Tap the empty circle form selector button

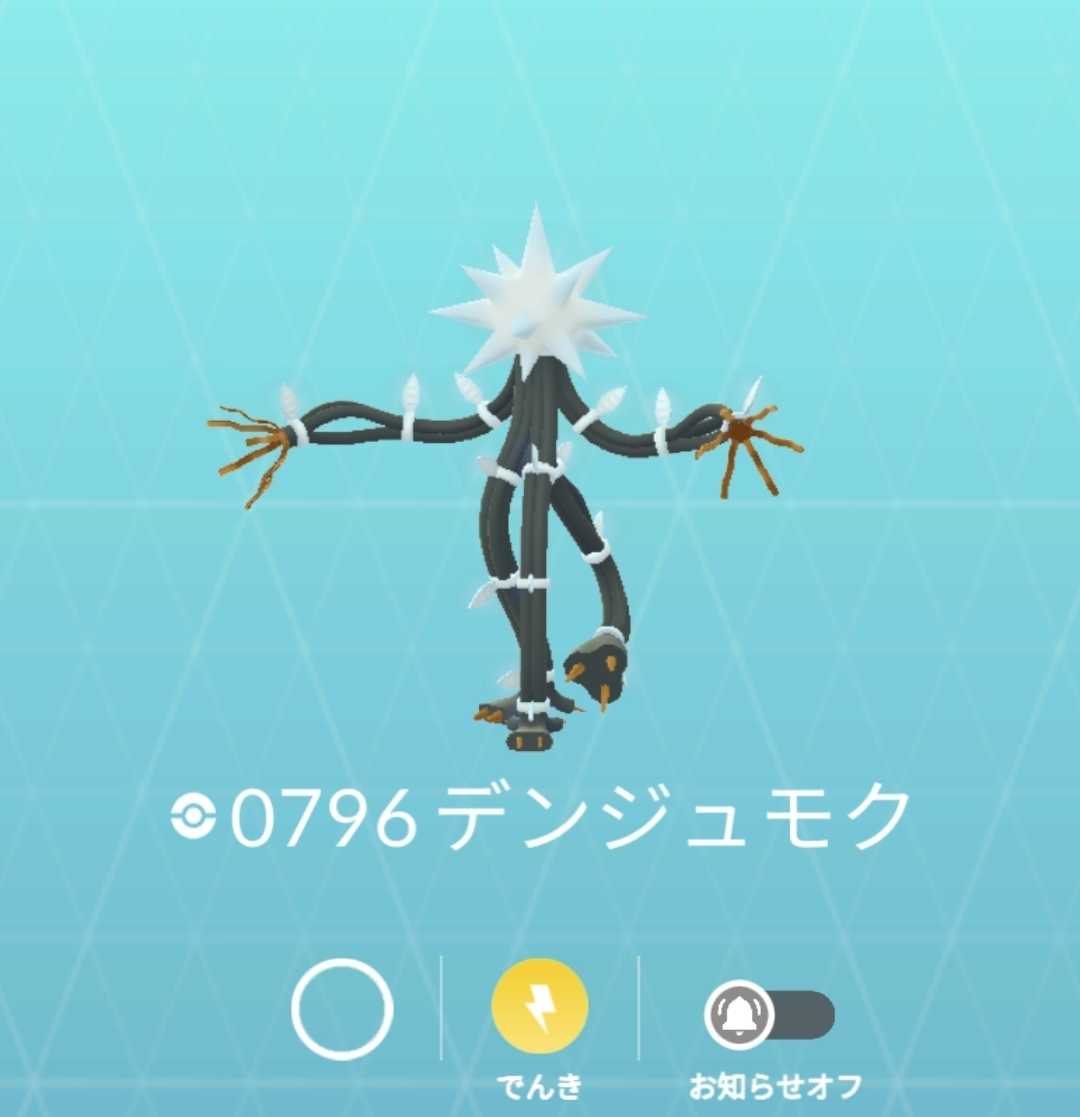coord(342,1009)
